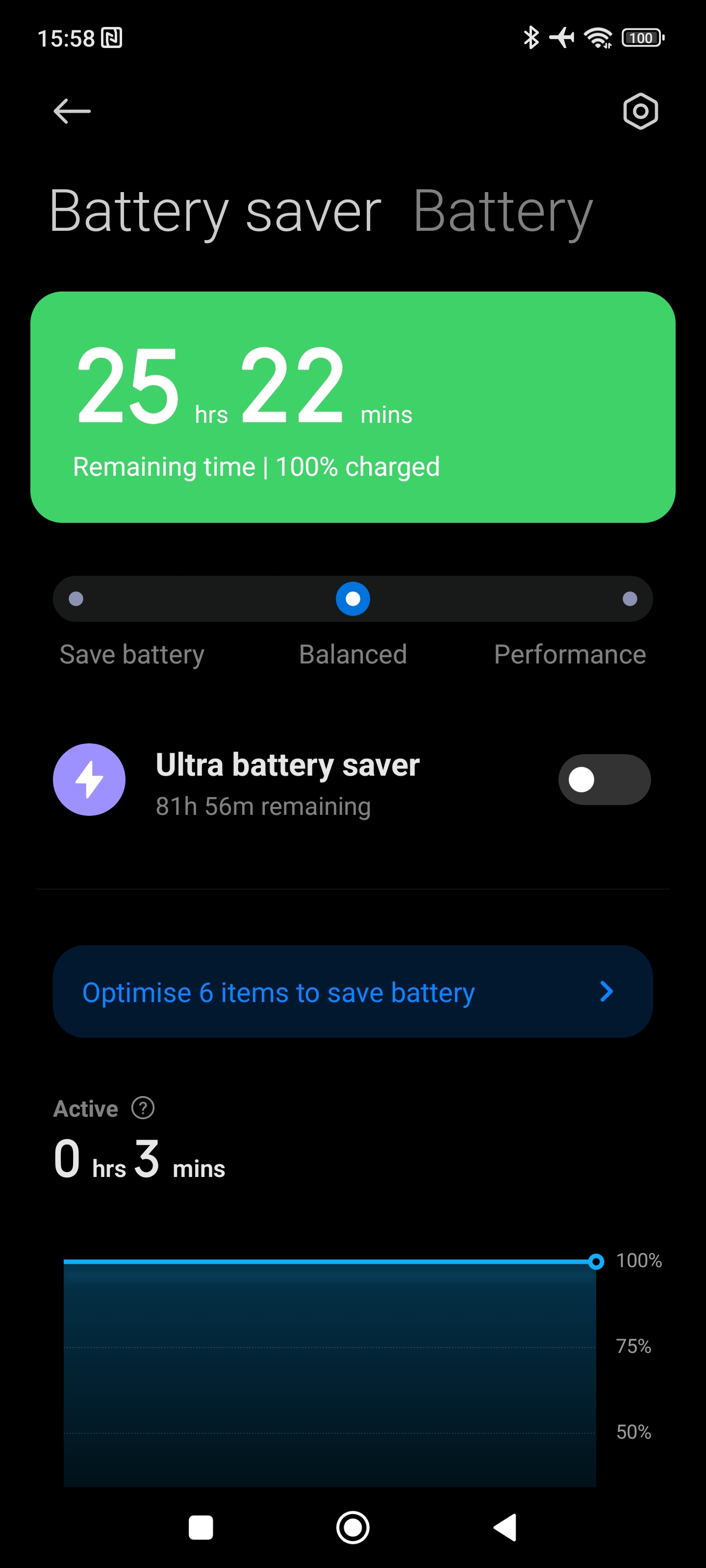
Task: Go to home screen via navigation bar
Action: [353, 1527]
